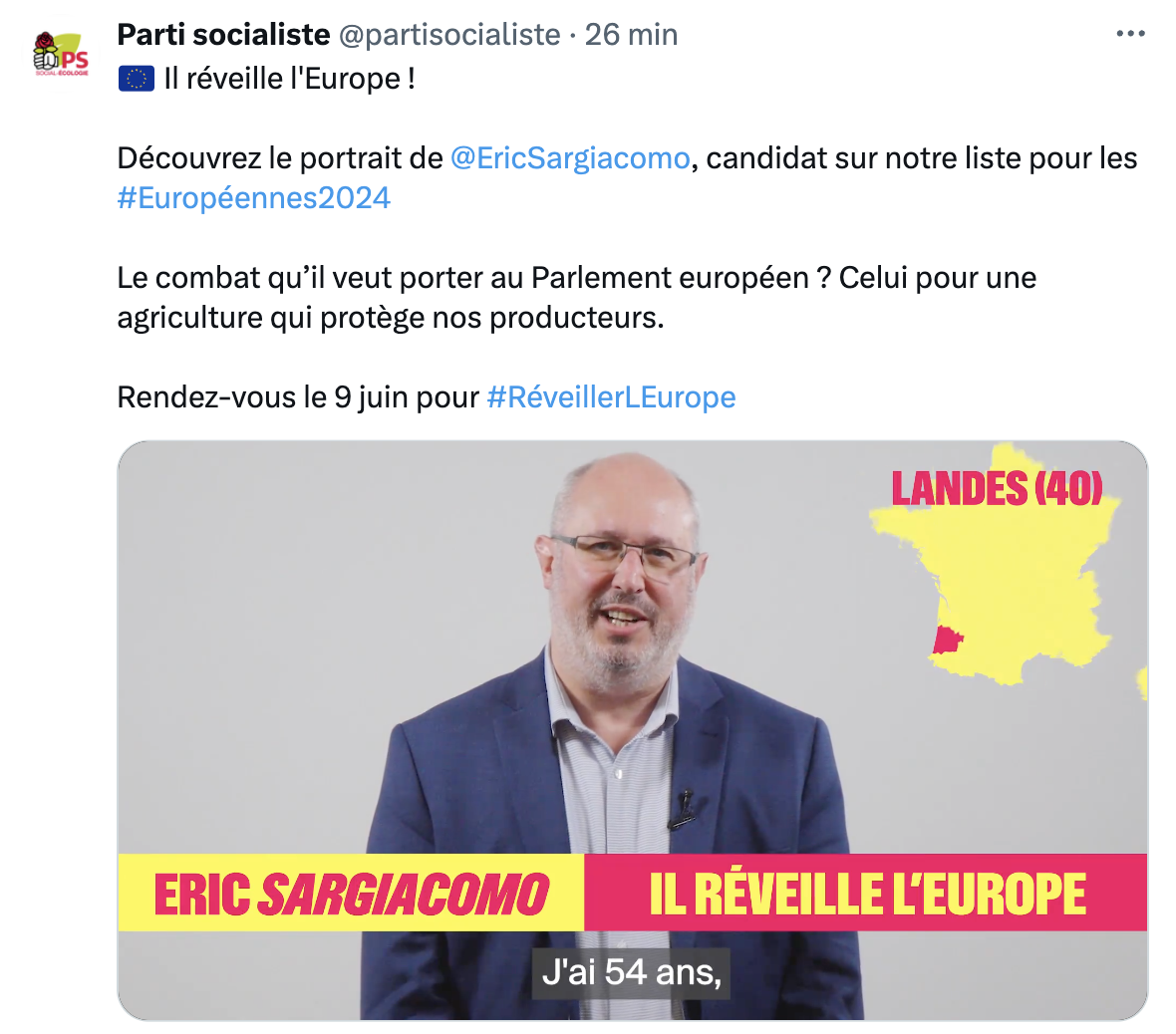Open the tweet's 26 min timestamp

point(631,35)
